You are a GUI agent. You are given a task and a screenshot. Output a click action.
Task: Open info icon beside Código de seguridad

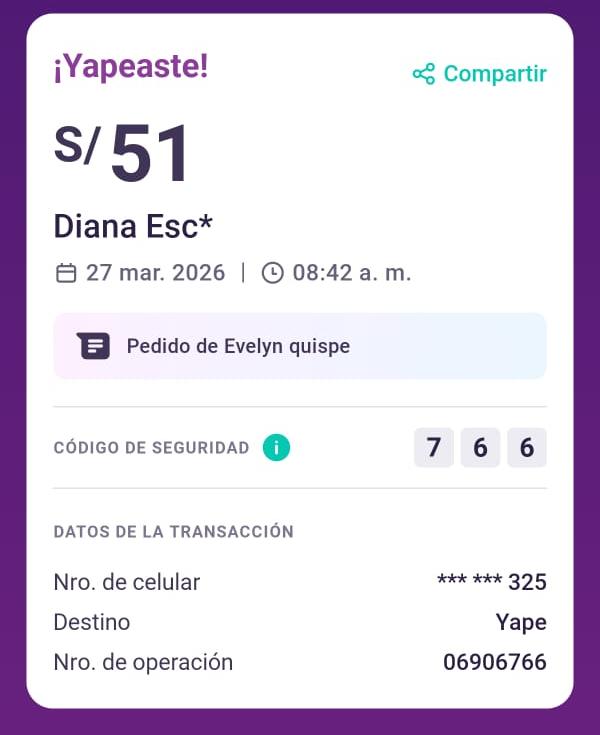point(276,448)
